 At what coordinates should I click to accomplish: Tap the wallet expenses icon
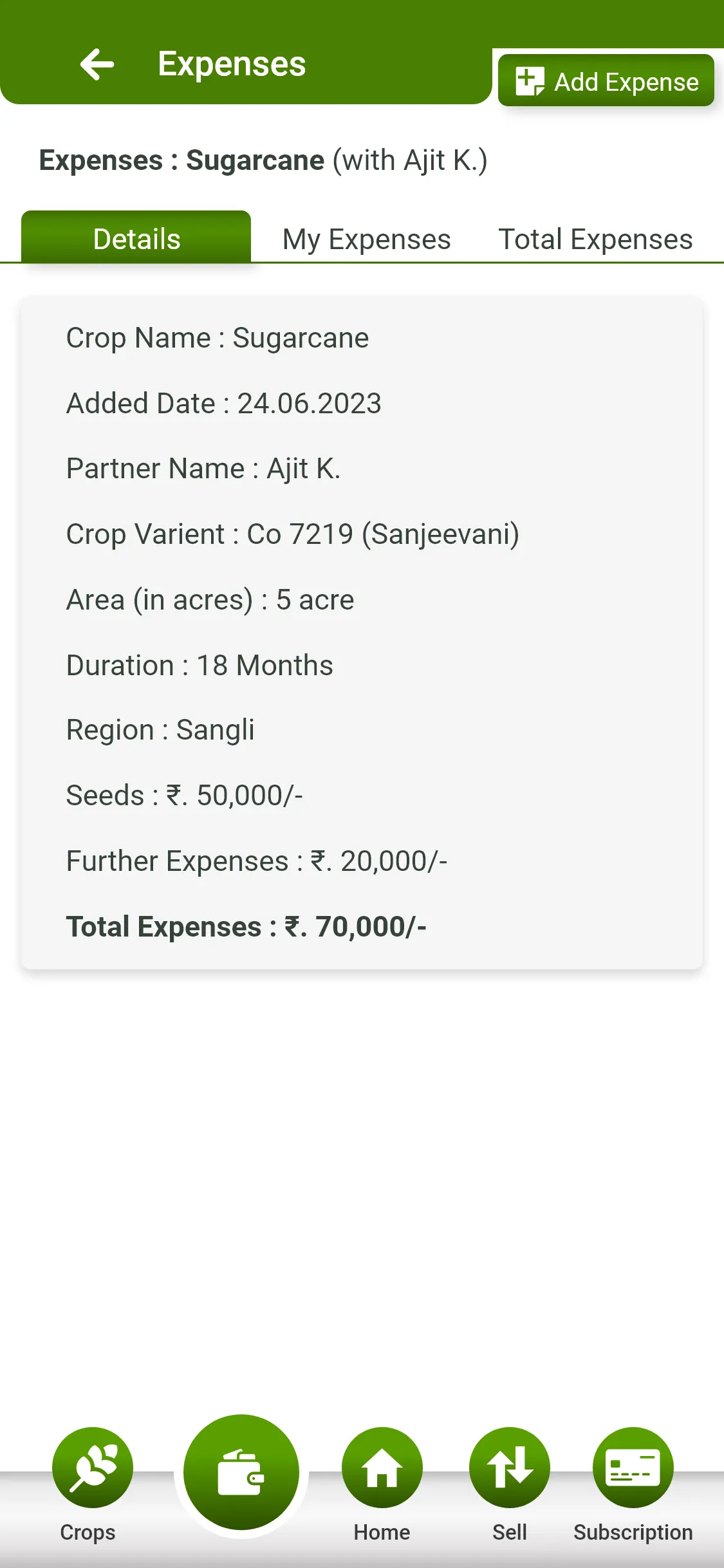coord(241,1472)
